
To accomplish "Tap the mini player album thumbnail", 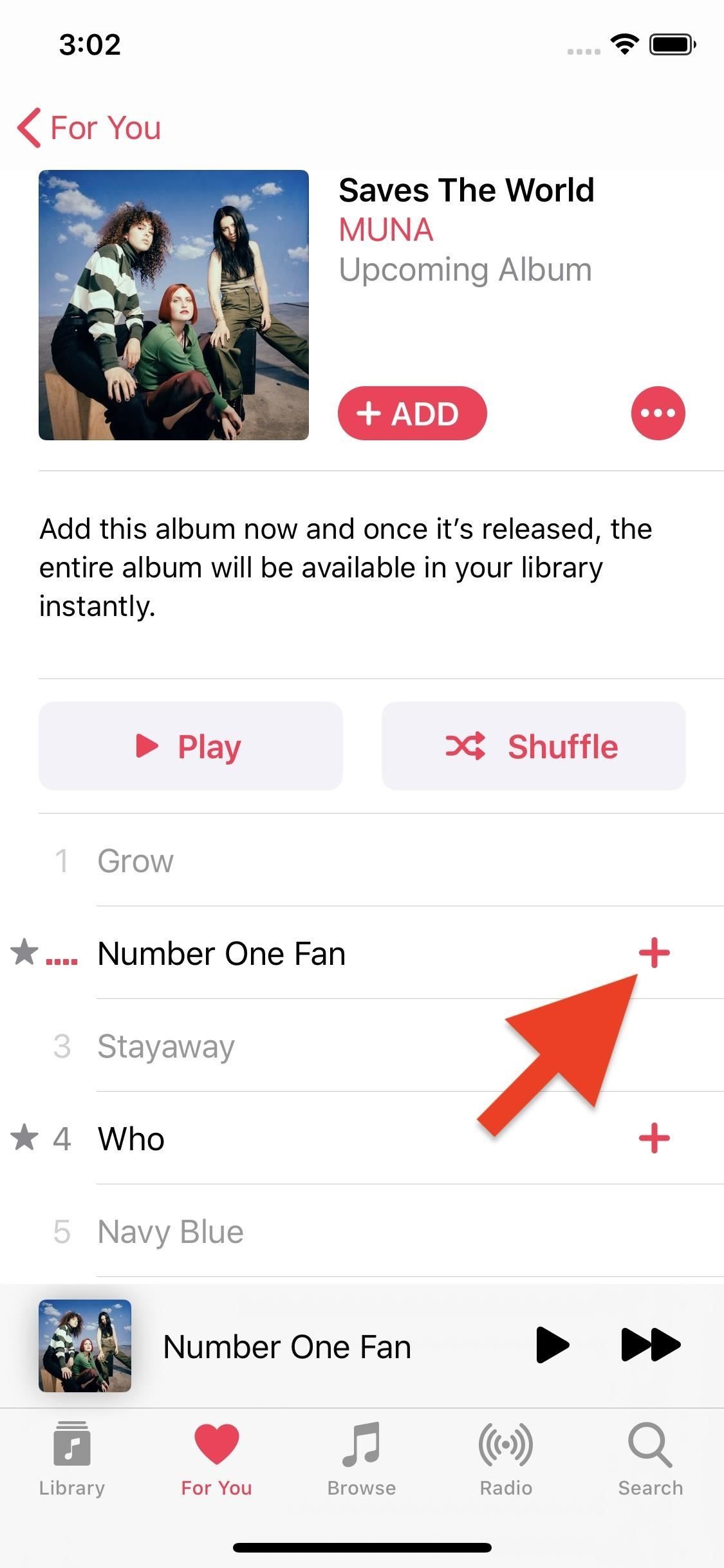I will tap(84, 1345).
